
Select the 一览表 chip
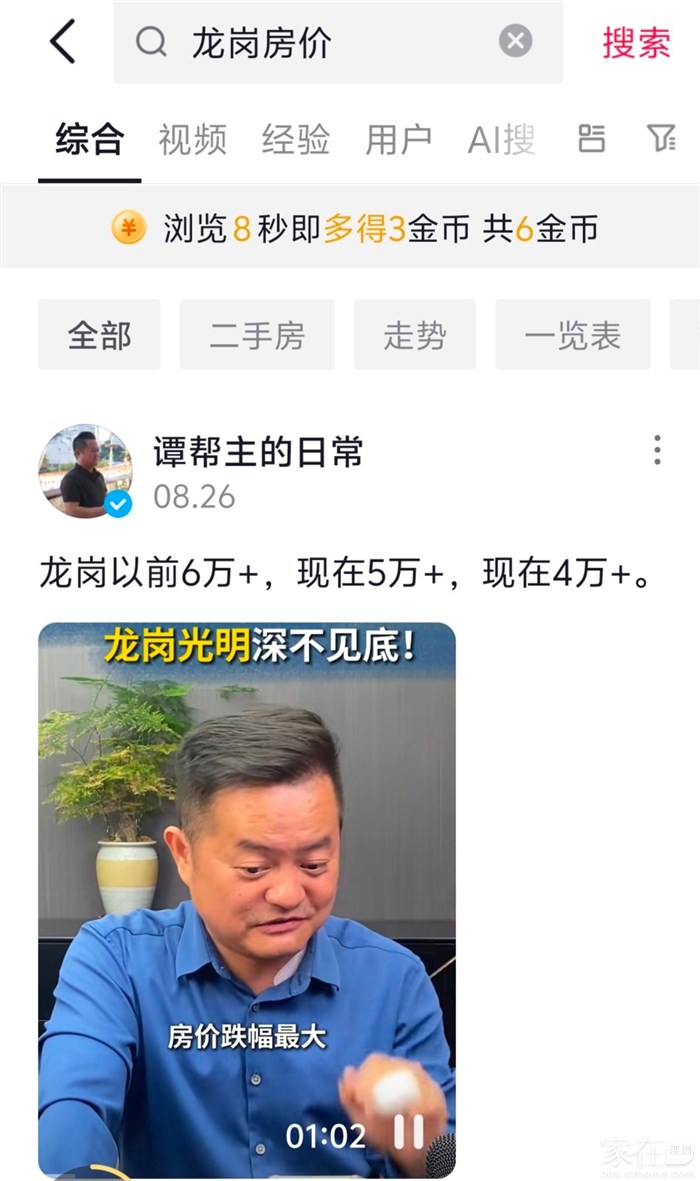pos(572,335)
